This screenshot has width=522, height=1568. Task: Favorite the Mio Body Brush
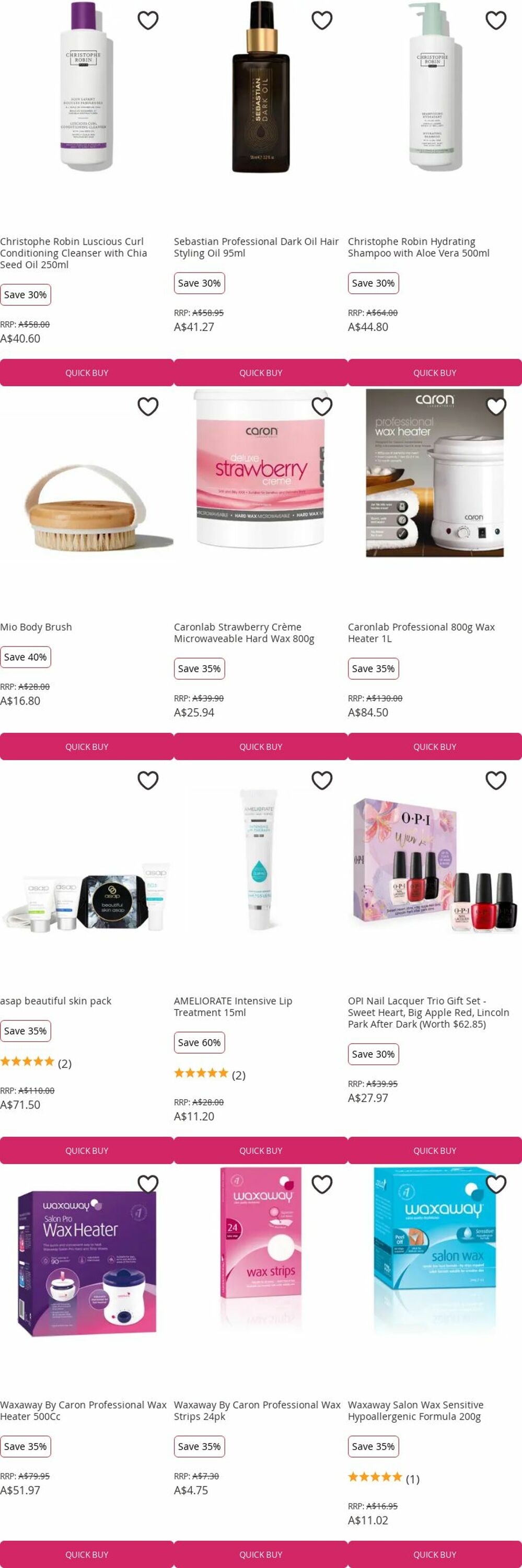click(x=148, y=406)
